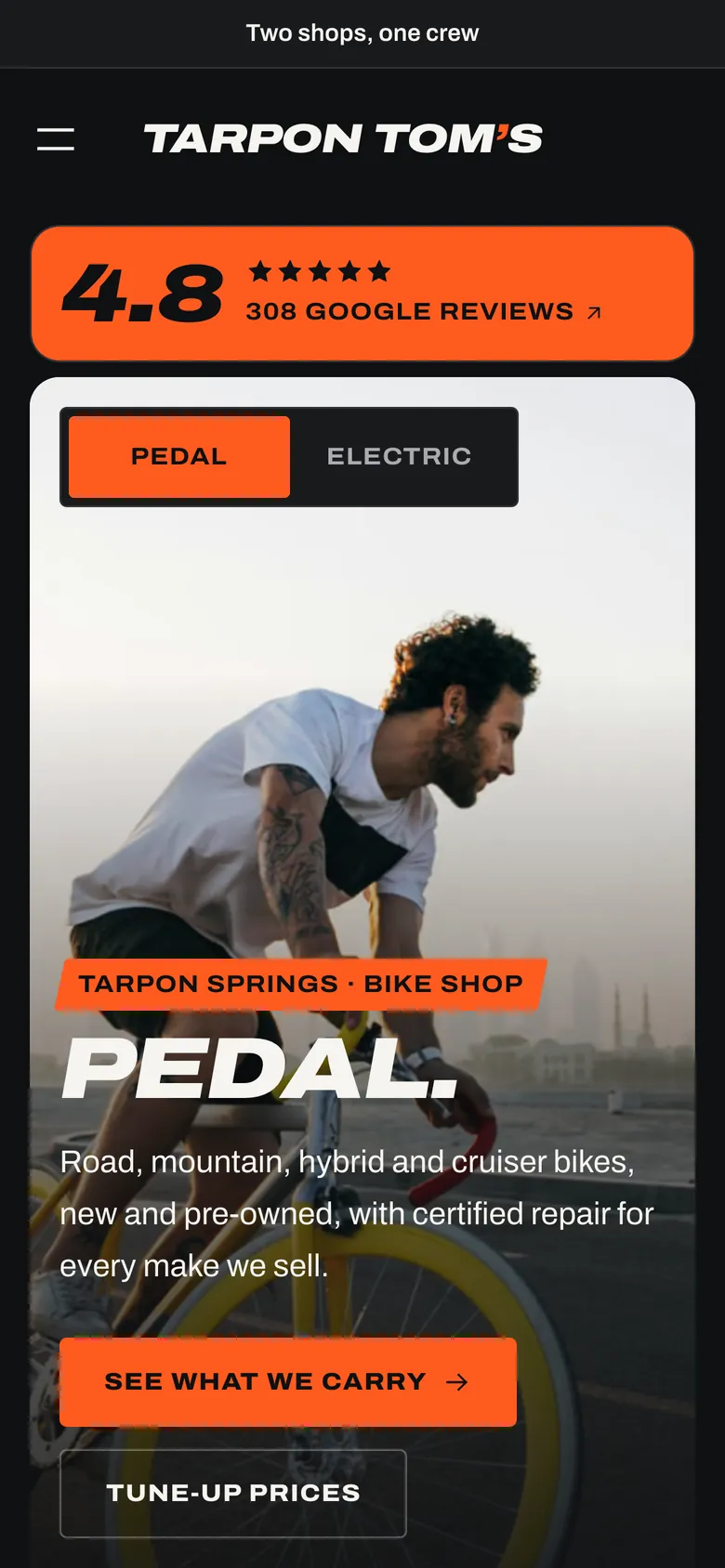This screenshot has width=725, height=1568.
Task: Tap See What We Carry button
Action: [288, 1382]
